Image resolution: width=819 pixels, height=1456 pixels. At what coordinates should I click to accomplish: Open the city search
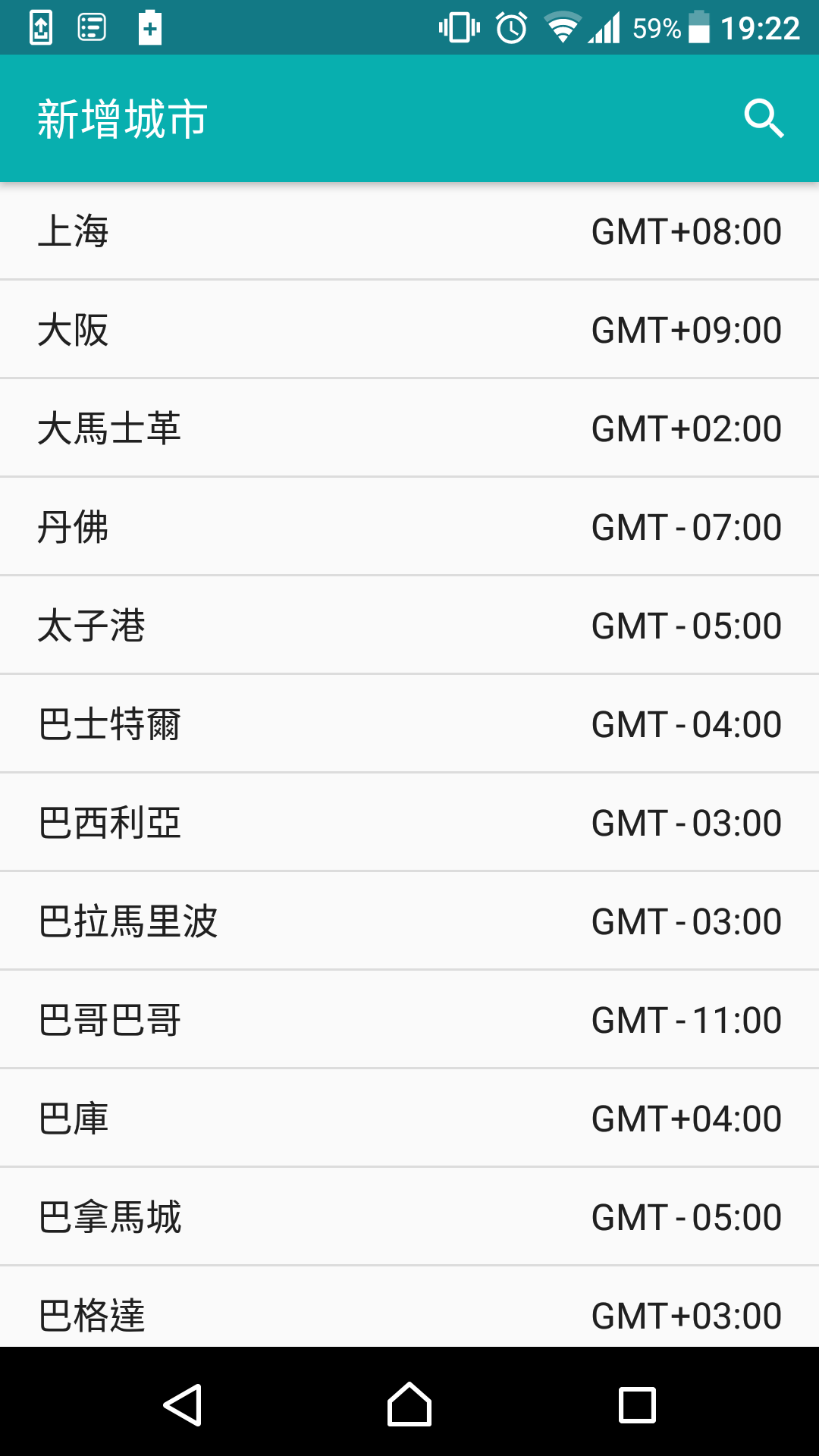point(763,118)
